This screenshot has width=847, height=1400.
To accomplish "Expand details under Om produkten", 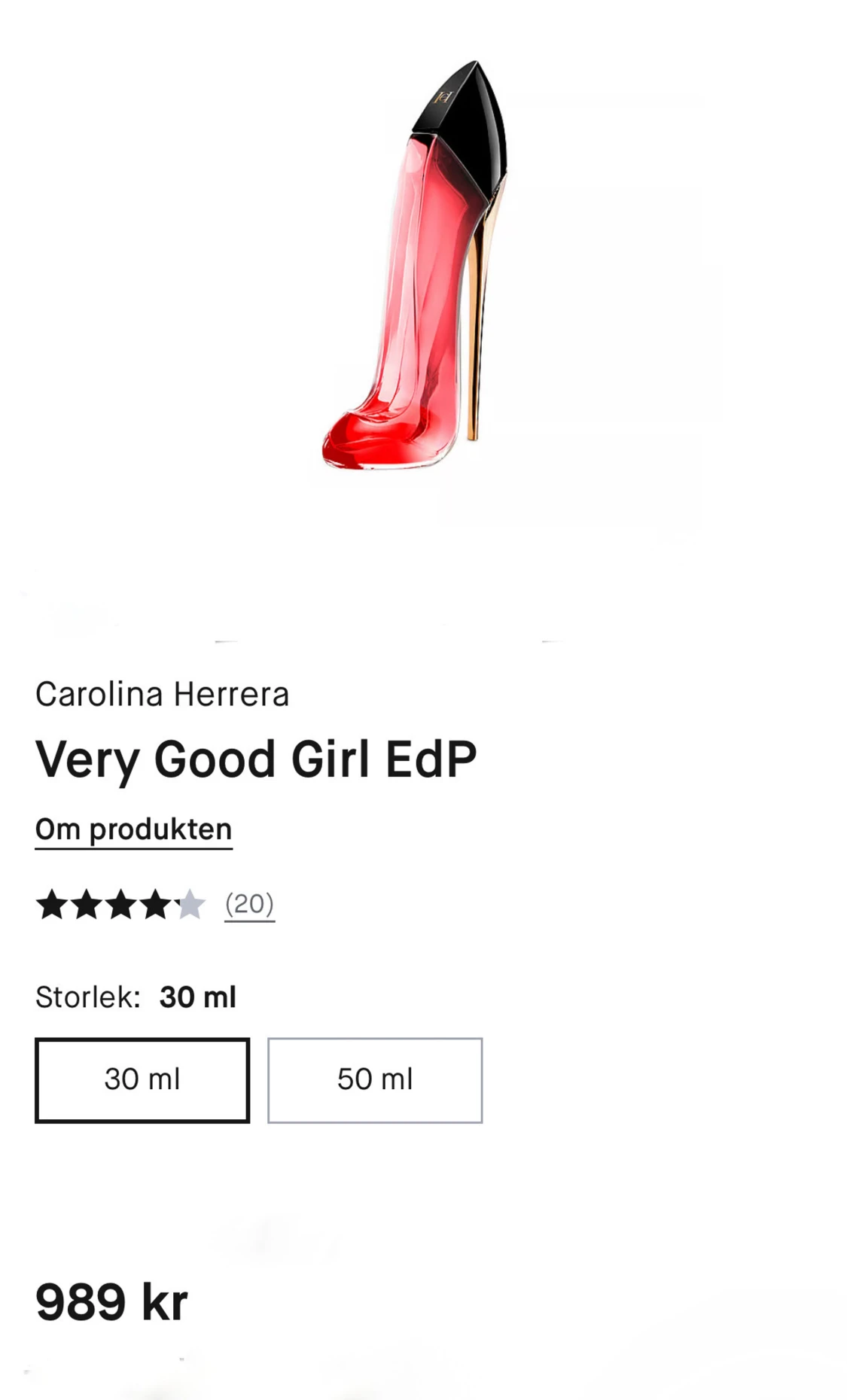I will click(x=135, y=829).
